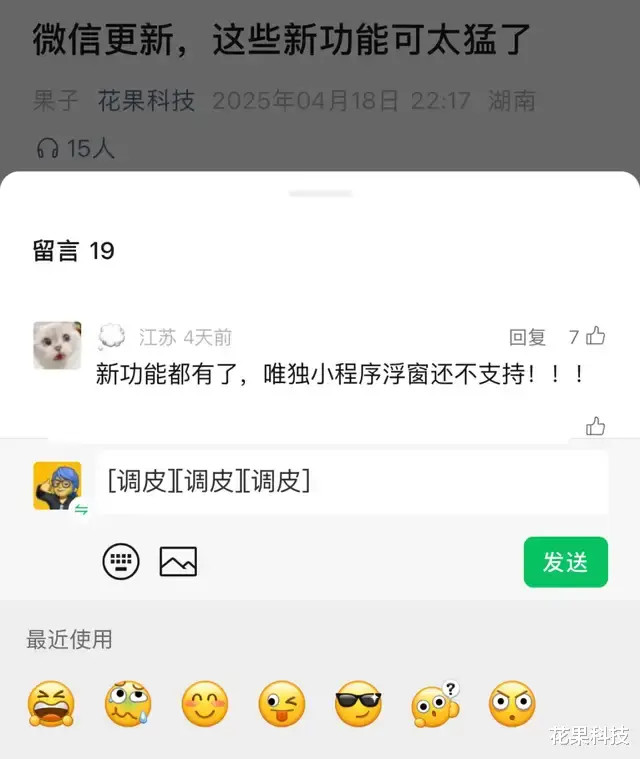Image resolution: width=640 pixels, height=759 pixels.
Task: Insert the wide-eyed staring emoji
Action: tap(511, 705)
